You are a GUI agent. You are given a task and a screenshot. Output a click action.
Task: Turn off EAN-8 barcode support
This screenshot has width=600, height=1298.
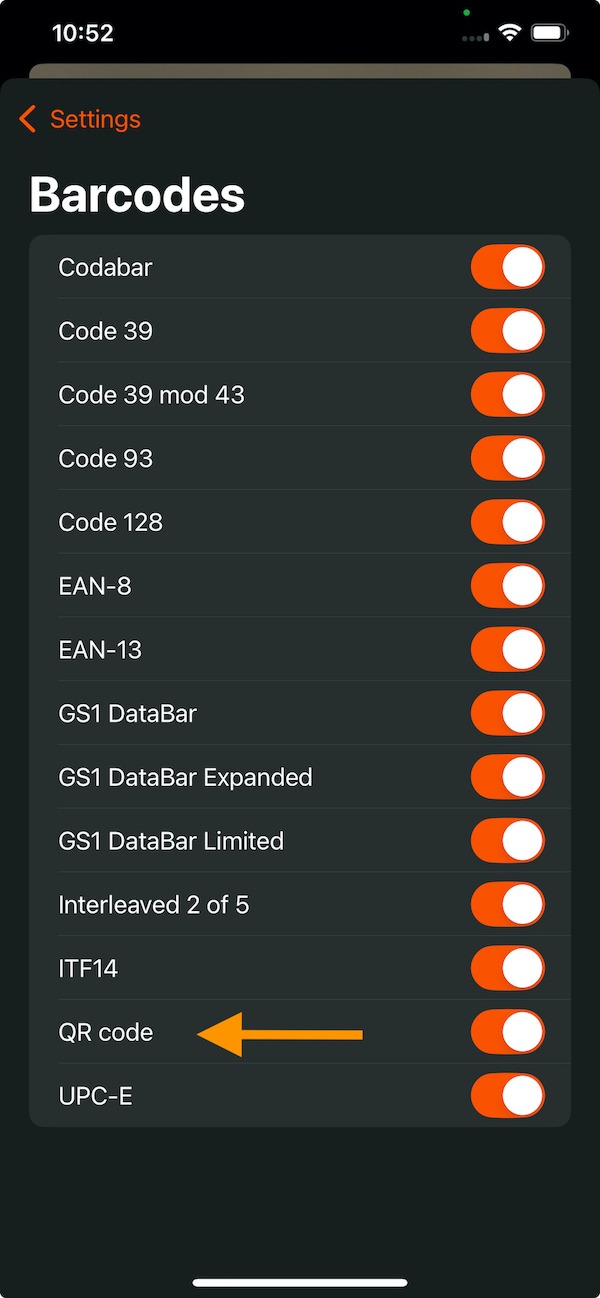pos(507,586)
